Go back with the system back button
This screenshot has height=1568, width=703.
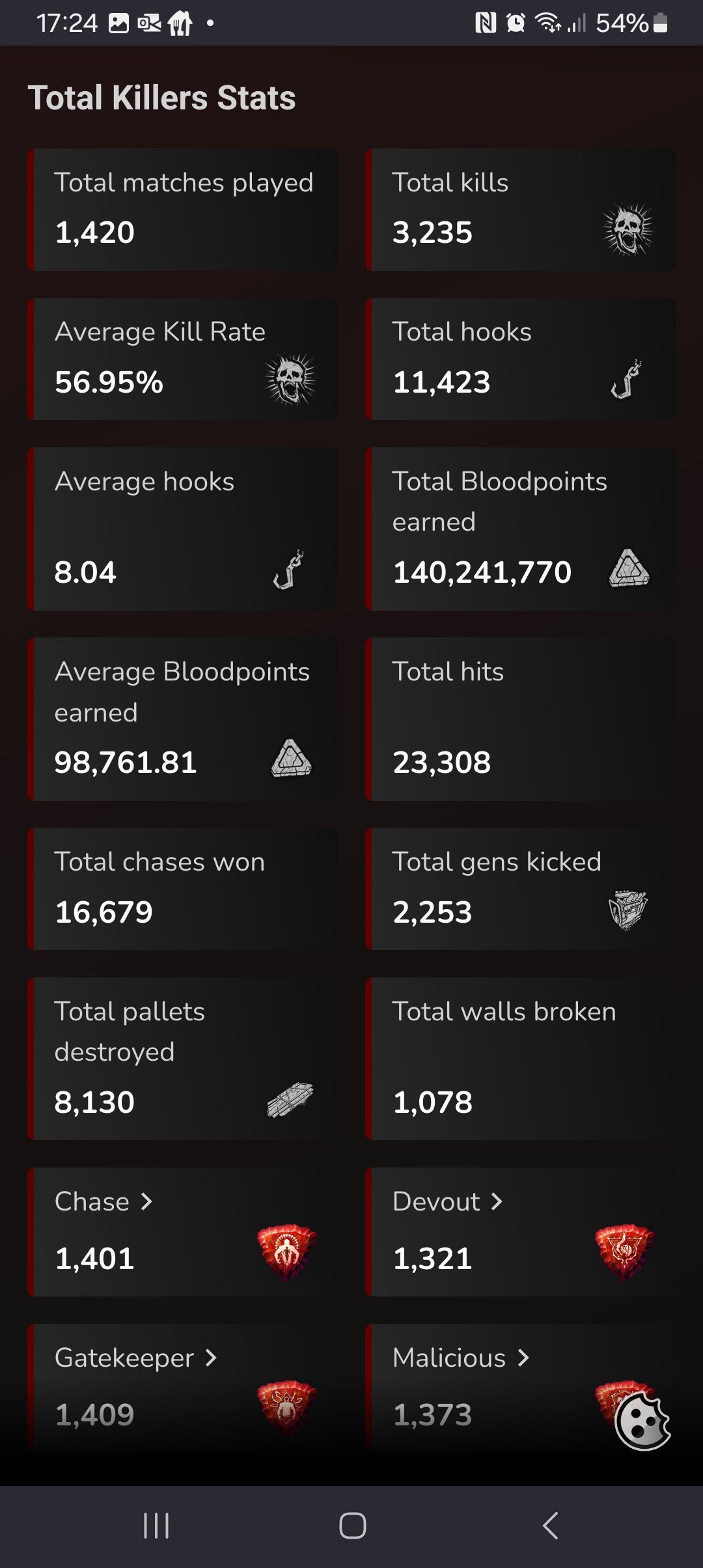(550, 1526)
